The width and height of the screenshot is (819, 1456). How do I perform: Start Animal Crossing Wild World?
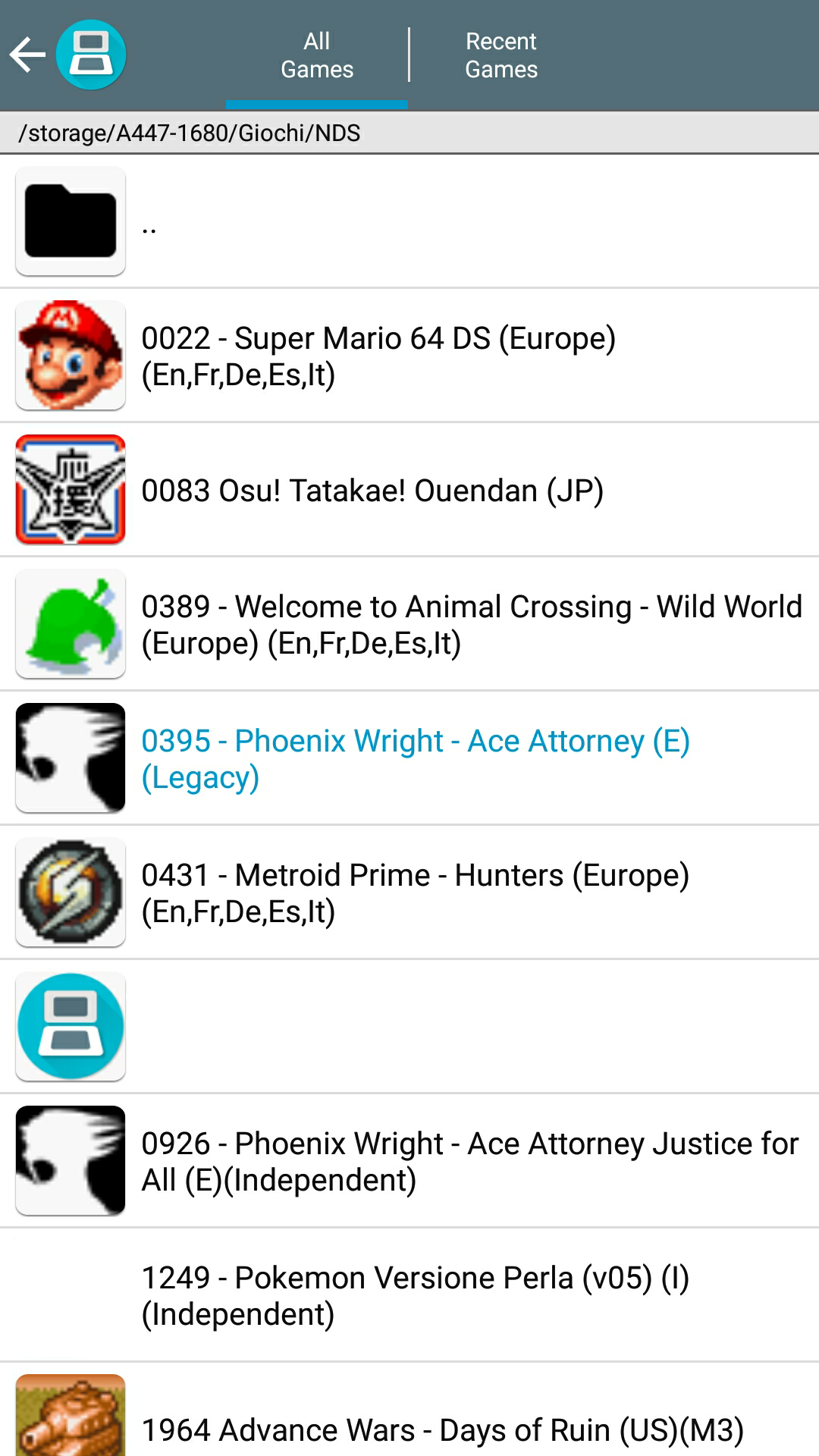[x=409, y=624]
